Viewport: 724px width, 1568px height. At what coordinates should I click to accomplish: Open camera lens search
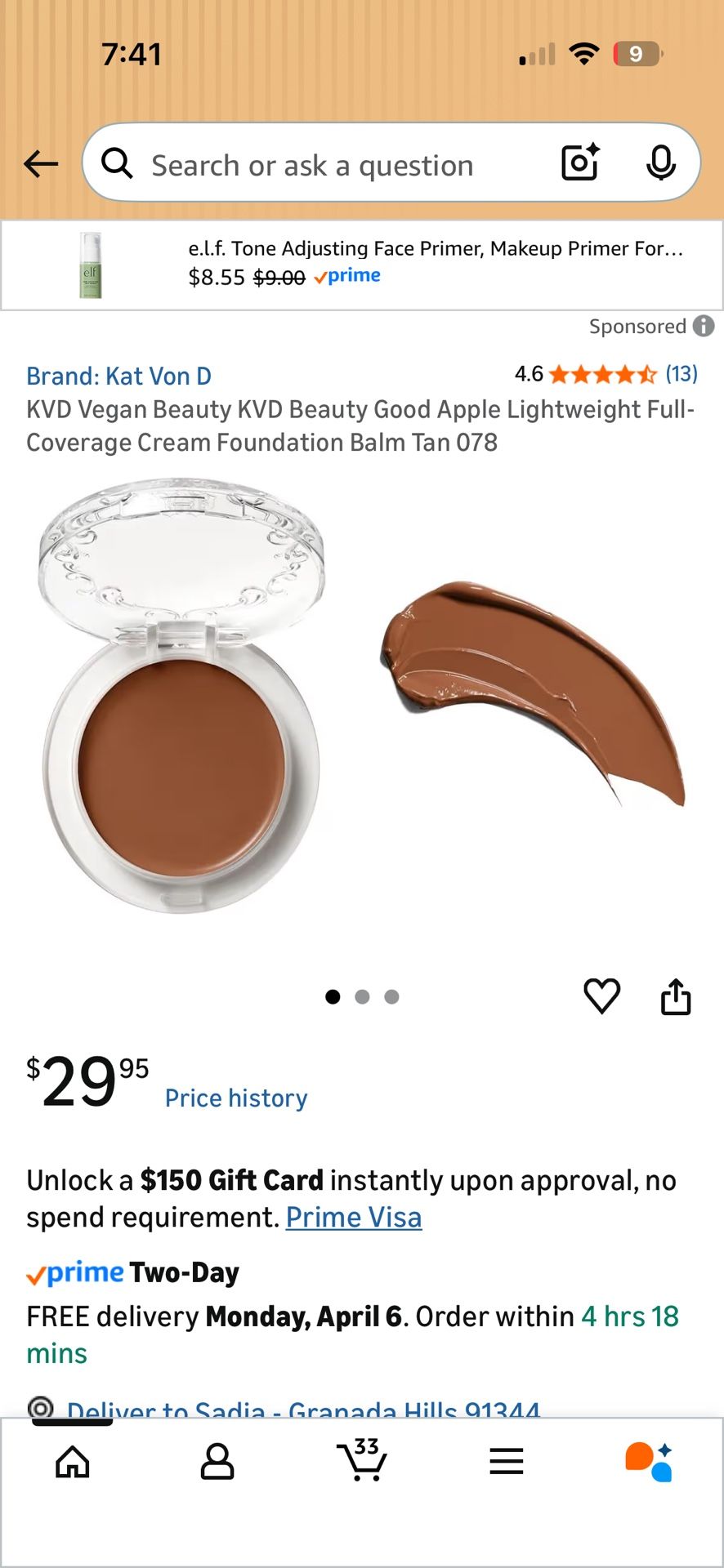[x=580, y=163]
